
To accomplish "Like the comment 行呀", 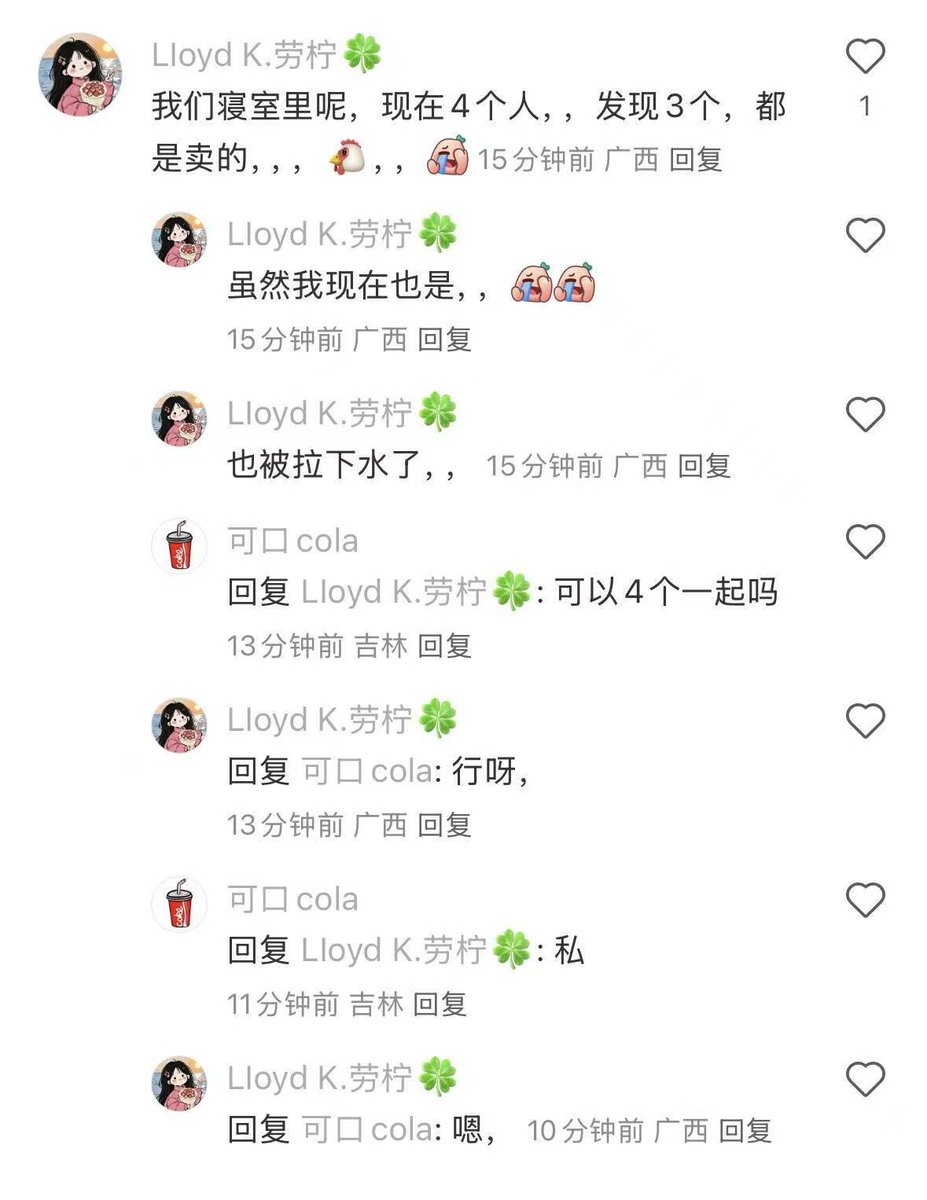I will click(865, 721).
